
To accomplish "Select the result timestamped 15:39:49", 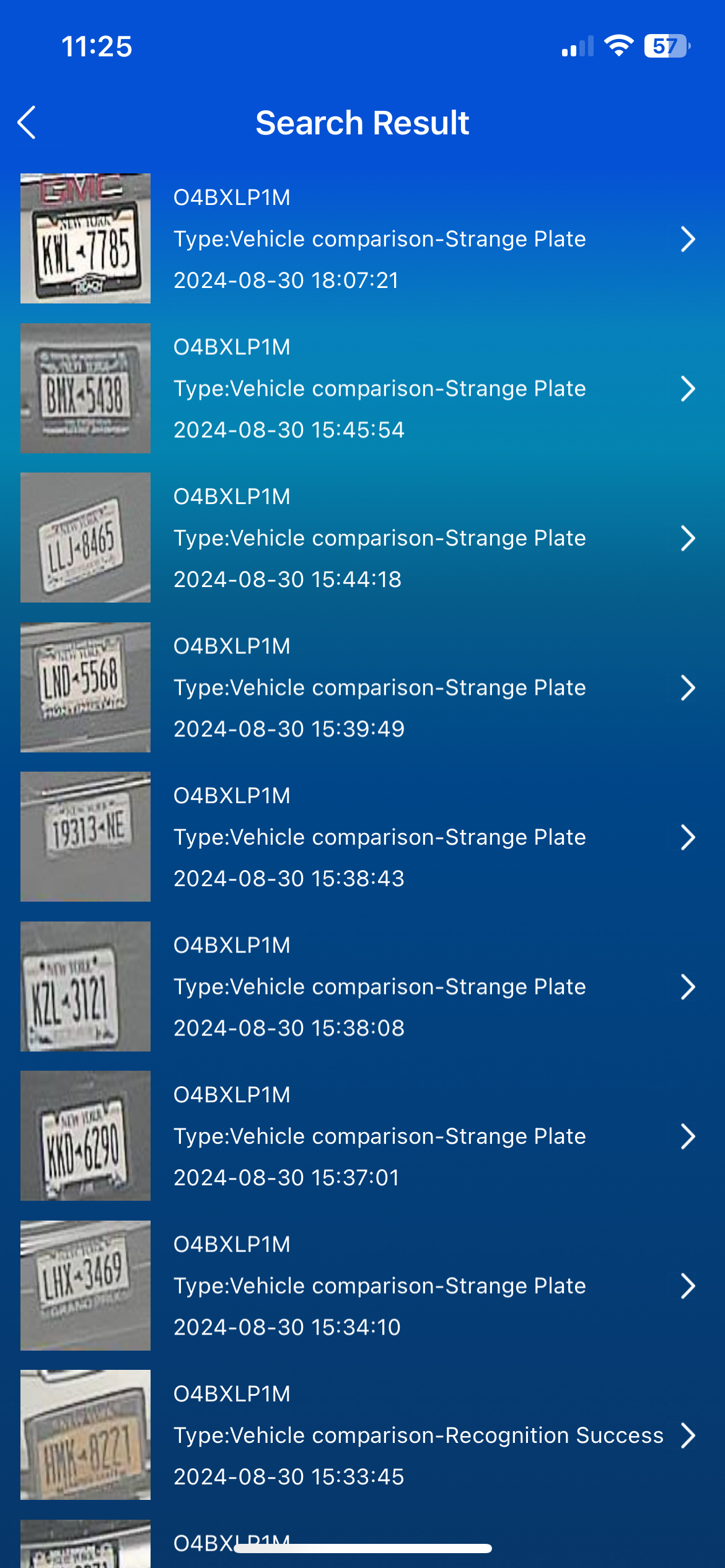I will point(362,687).
